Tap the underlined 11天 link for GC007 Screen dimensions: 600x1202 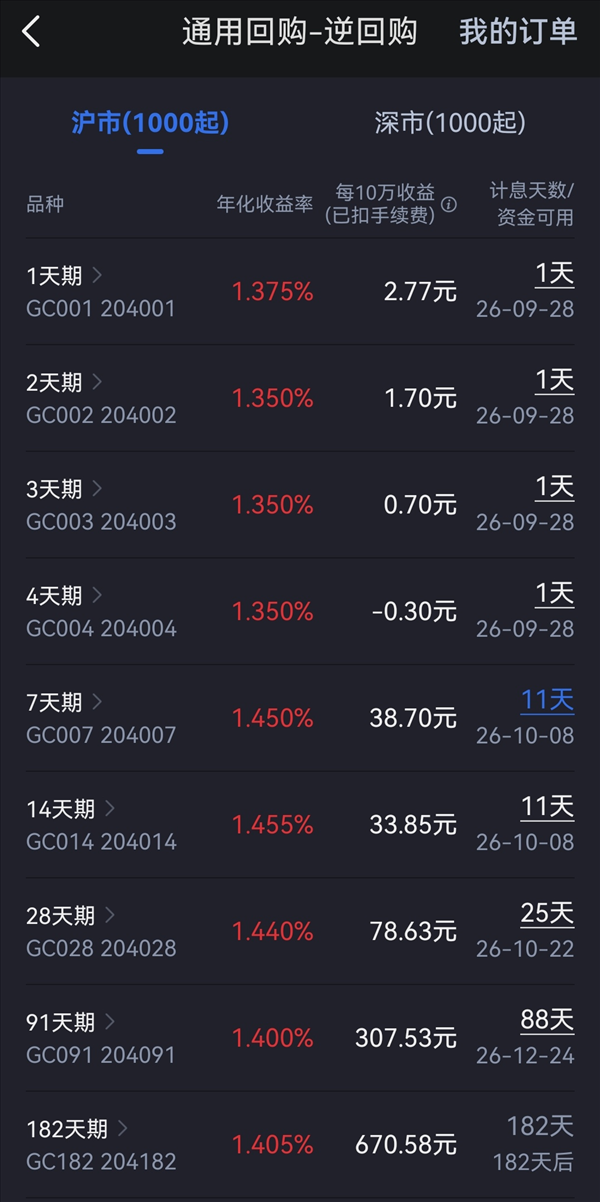(547, 700)
